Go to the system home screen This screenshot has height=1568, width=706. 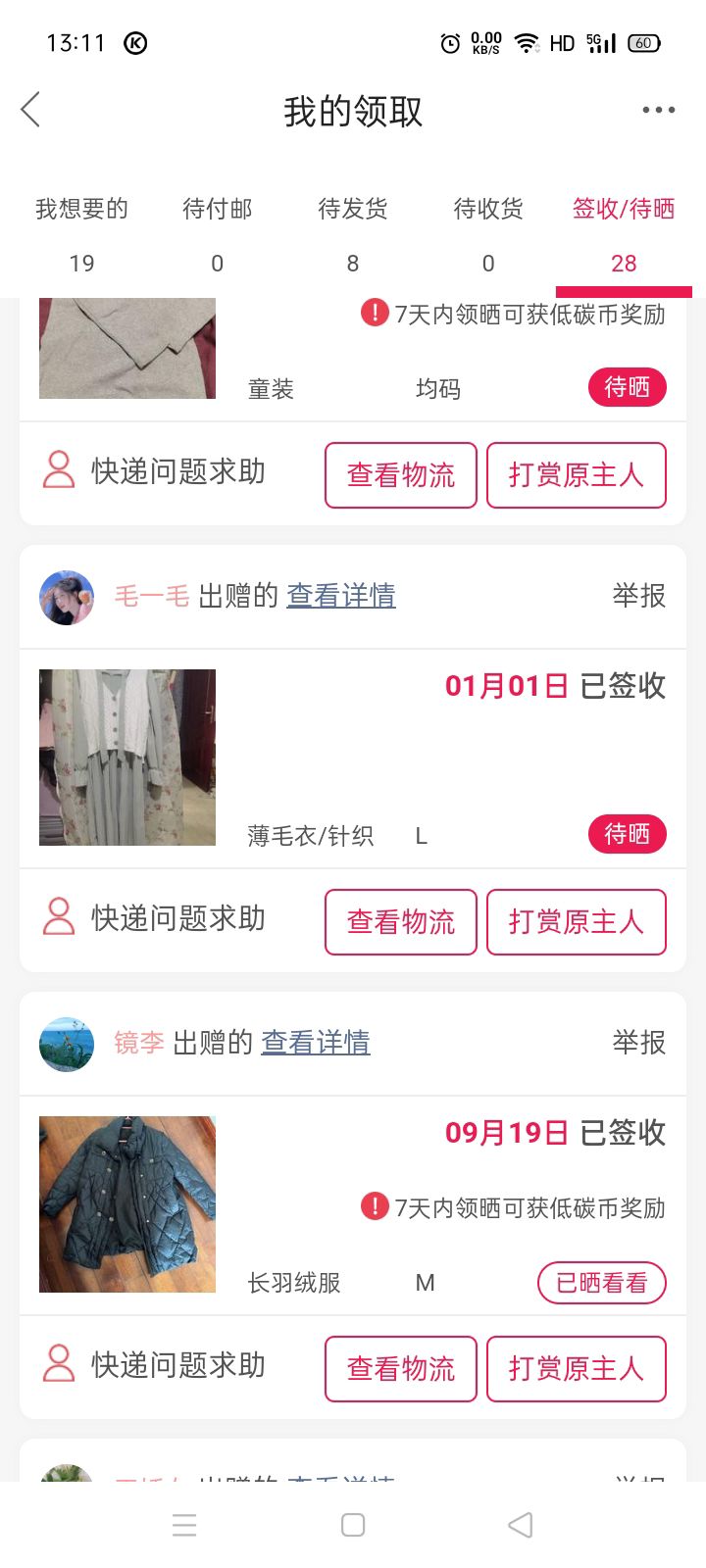point(353,1525)
